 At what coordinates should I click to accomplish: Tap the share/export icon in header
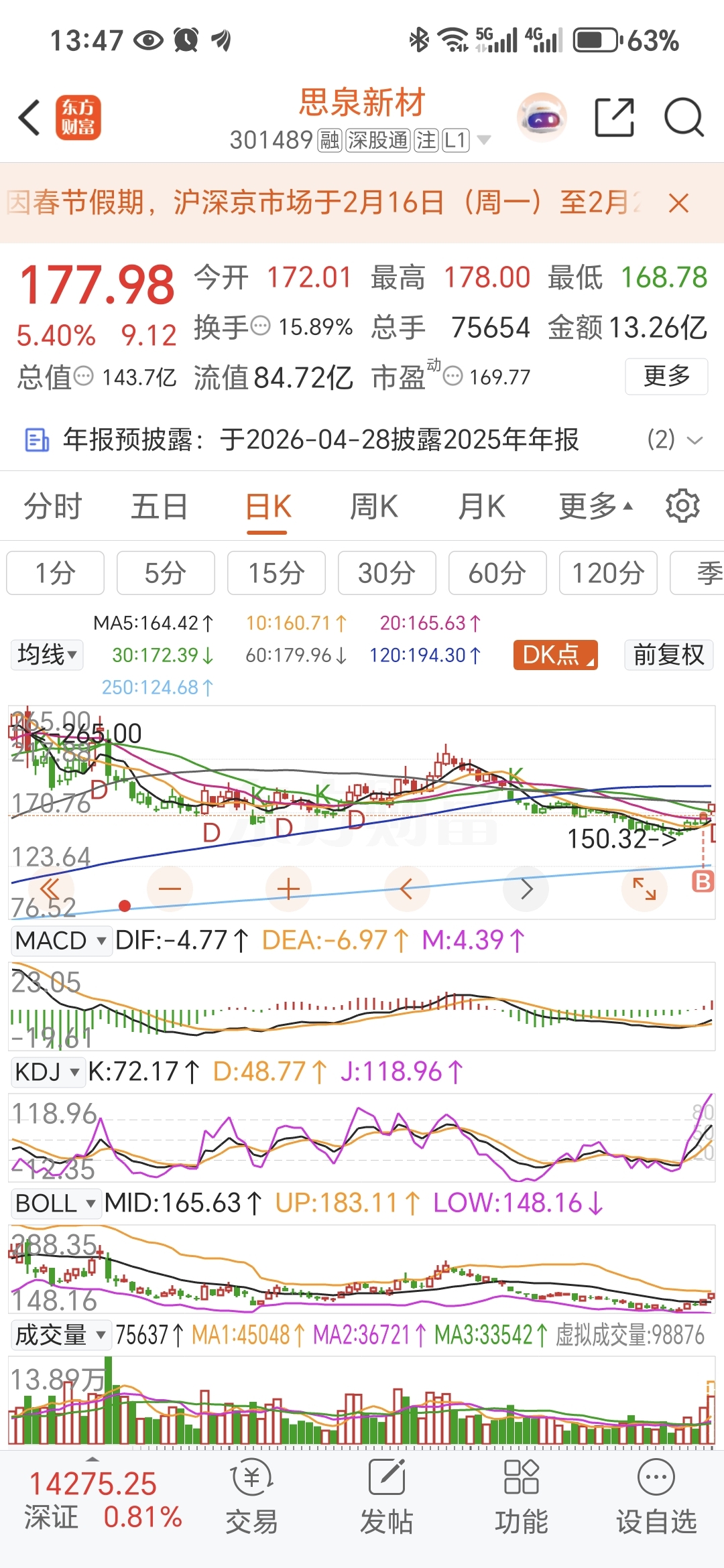(x=615, y=118)
